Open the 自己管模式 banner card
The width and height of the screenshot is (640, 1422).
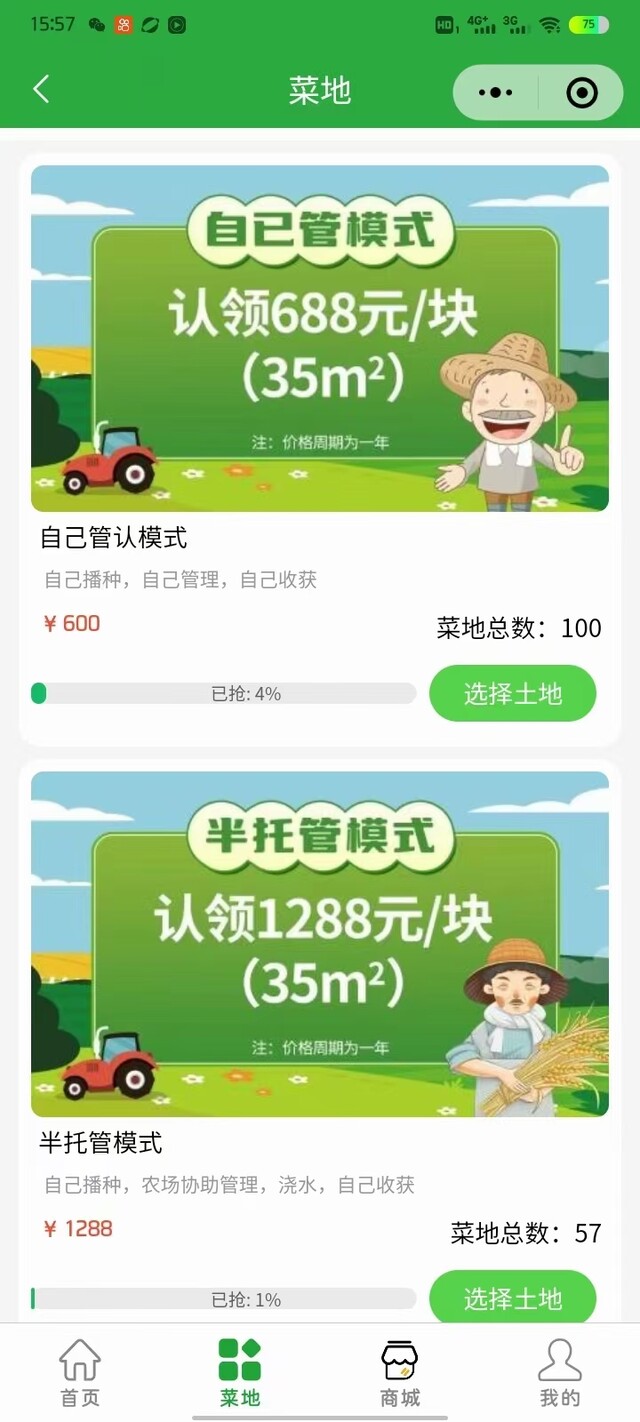point(320,338)
